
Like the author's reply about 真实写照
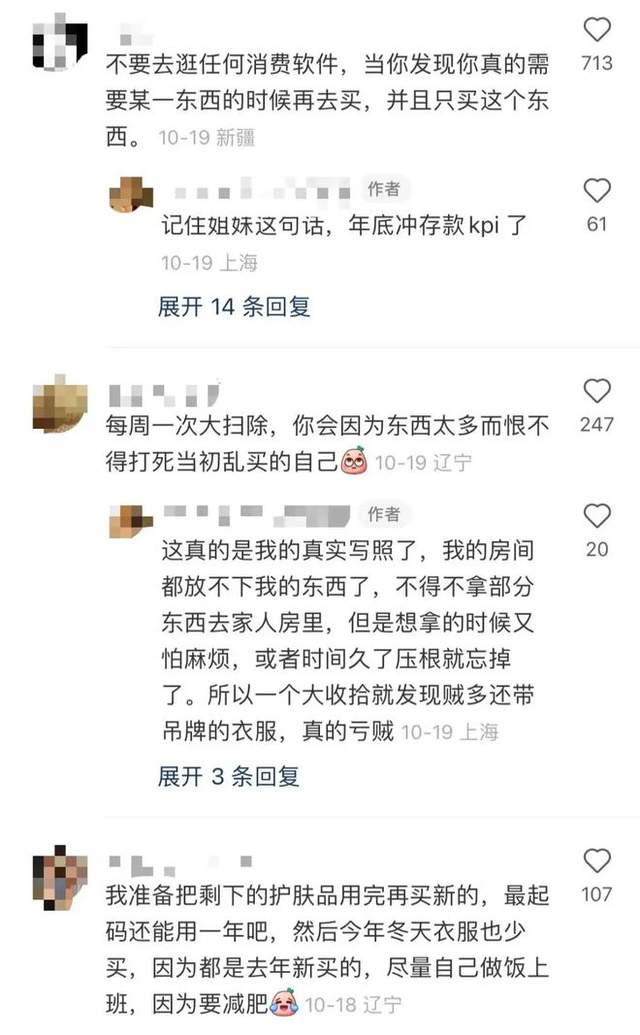coord(597,516)
